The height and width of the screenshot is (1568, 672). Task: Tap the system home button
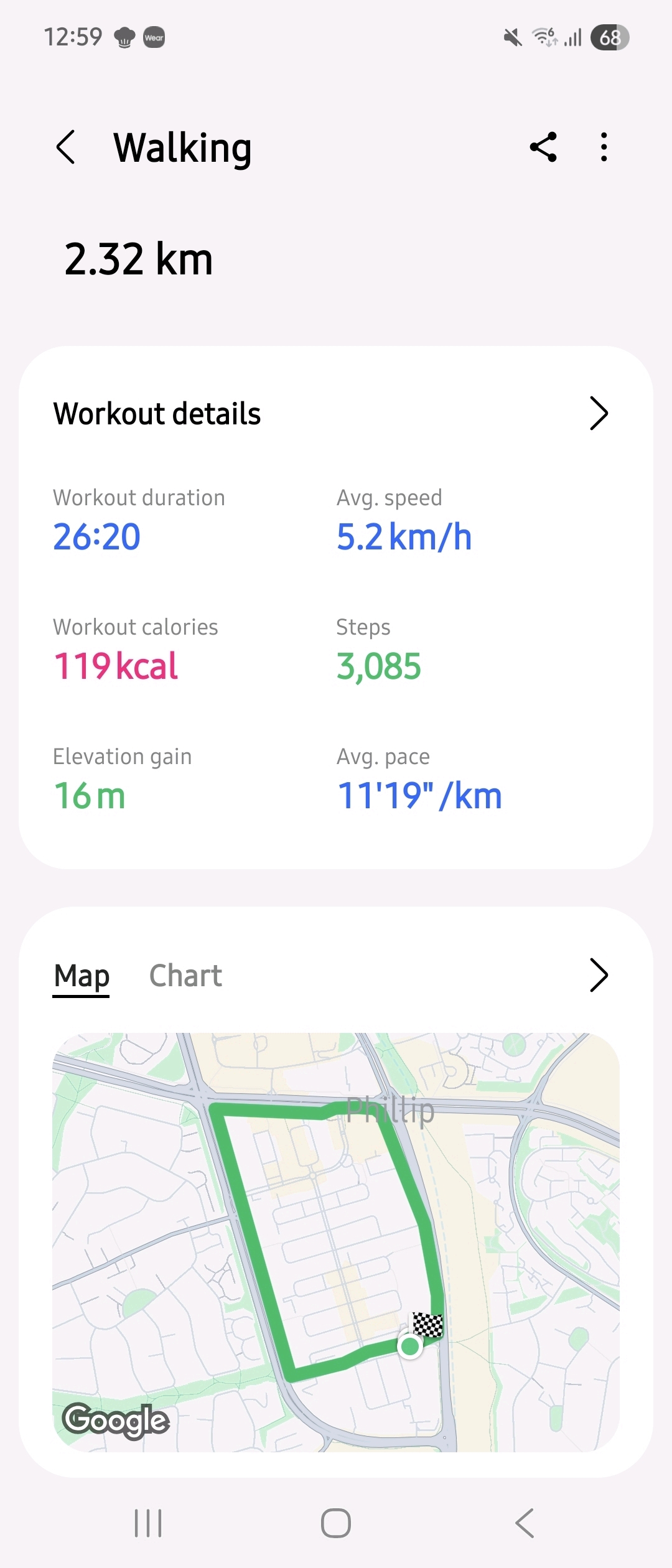[336, 1523]
